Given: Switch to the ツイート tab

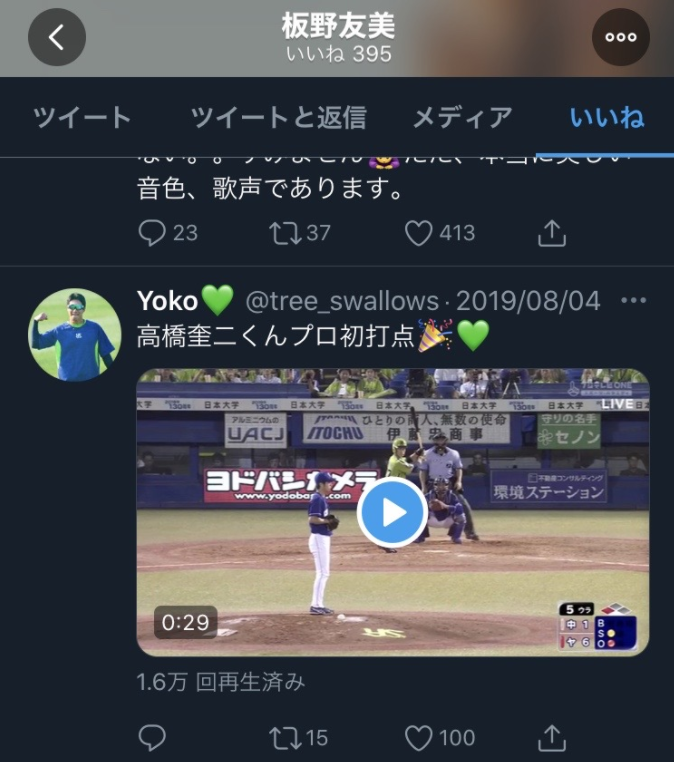Looking at the screenshot, I should [x=82, y=118].
